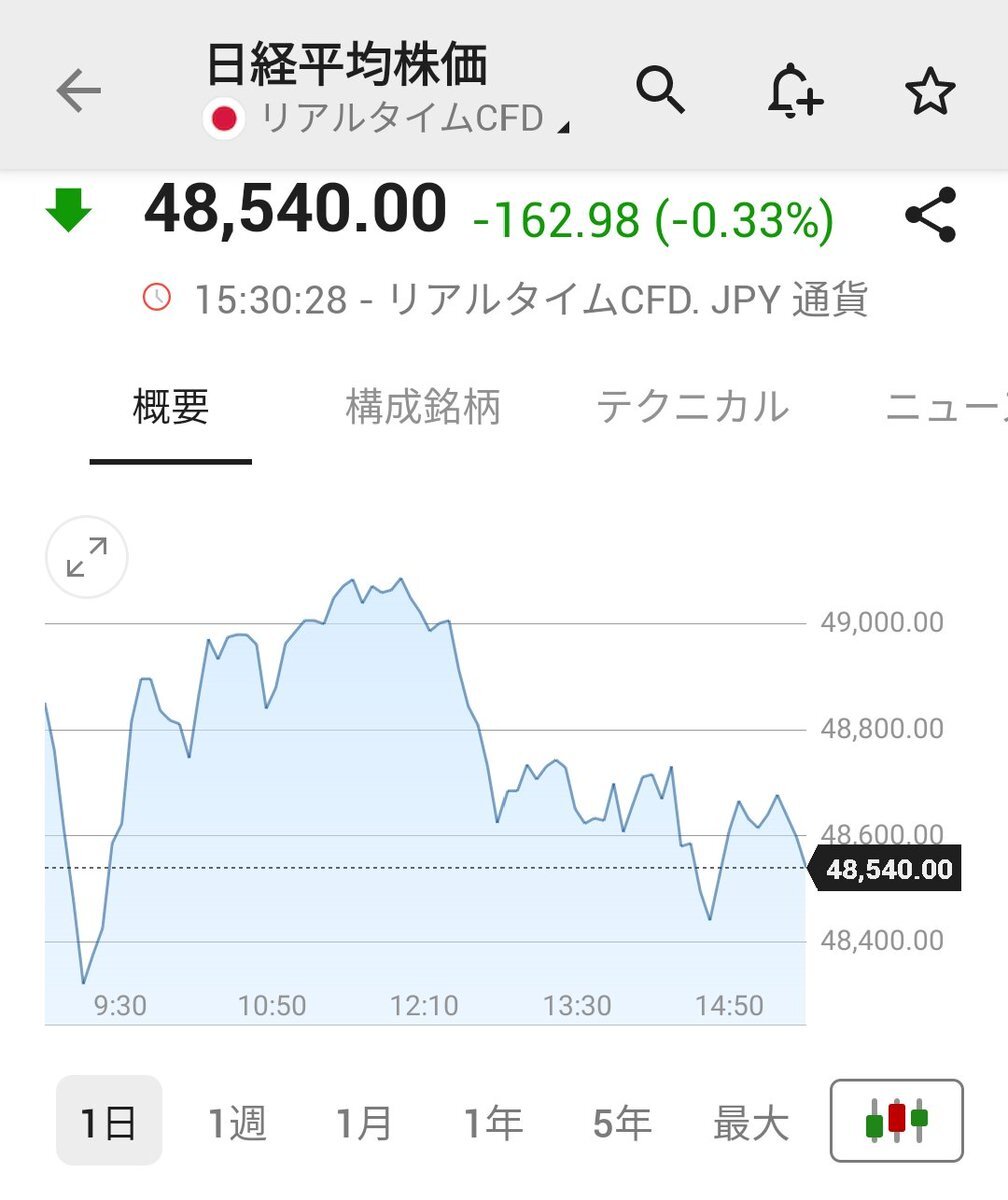Switch to the 構成銘柄 tab
The height and width of the screenshot is (1200, 1008).
coord(423,408)
